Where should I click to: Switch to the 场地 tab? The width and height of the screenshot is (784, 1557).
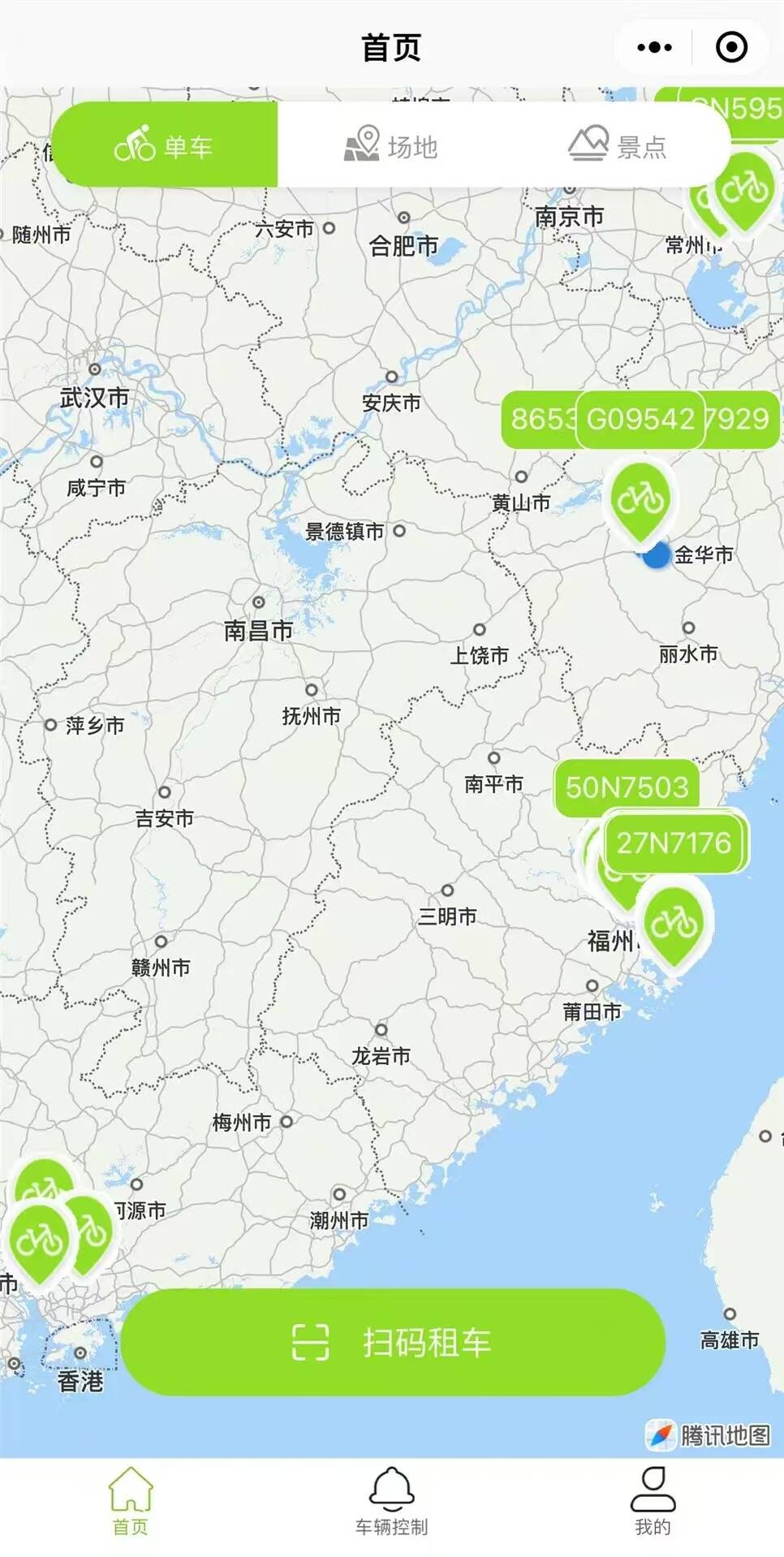[391, 146]
